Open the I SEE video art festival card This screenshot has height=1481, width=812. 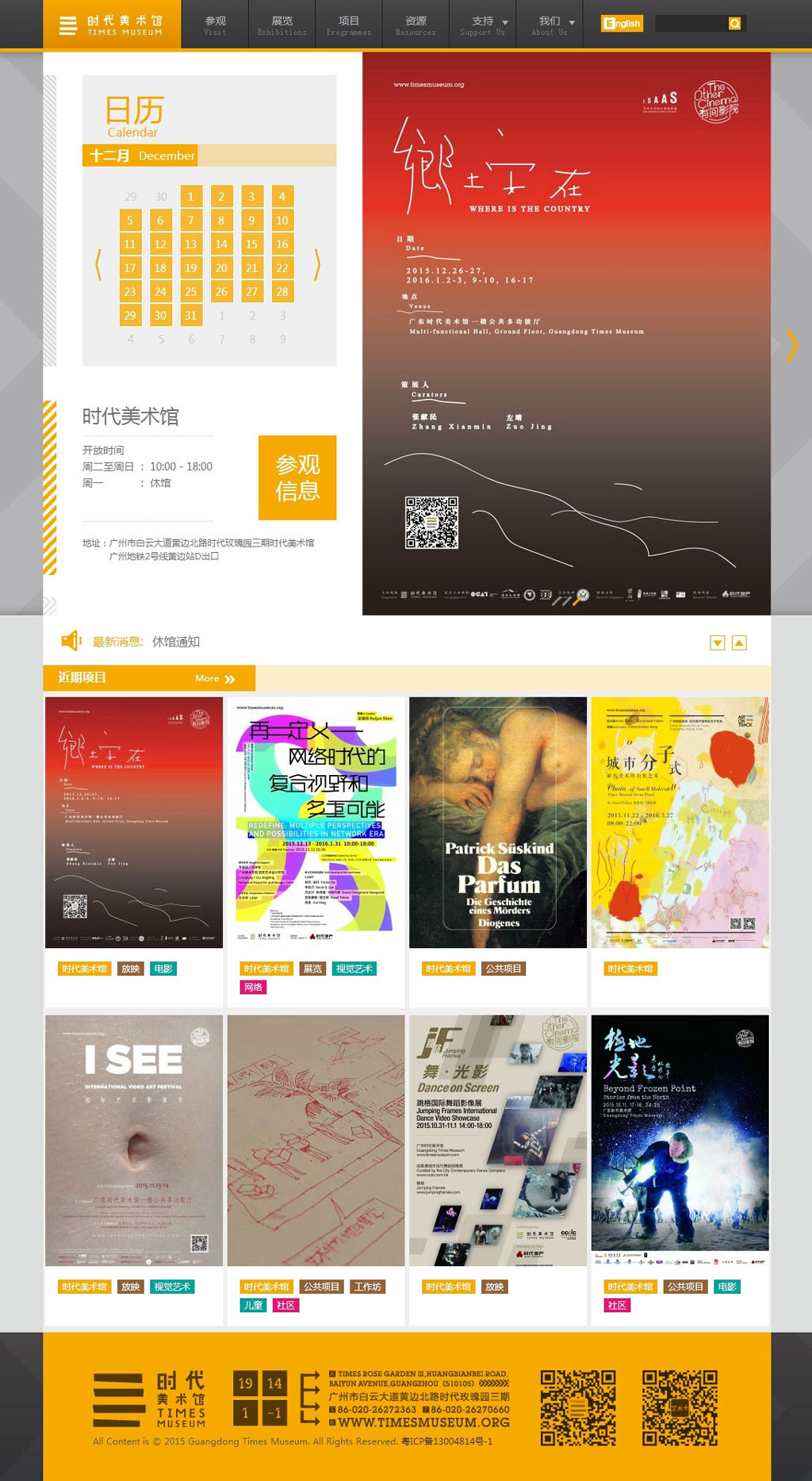click(134, 1141)
